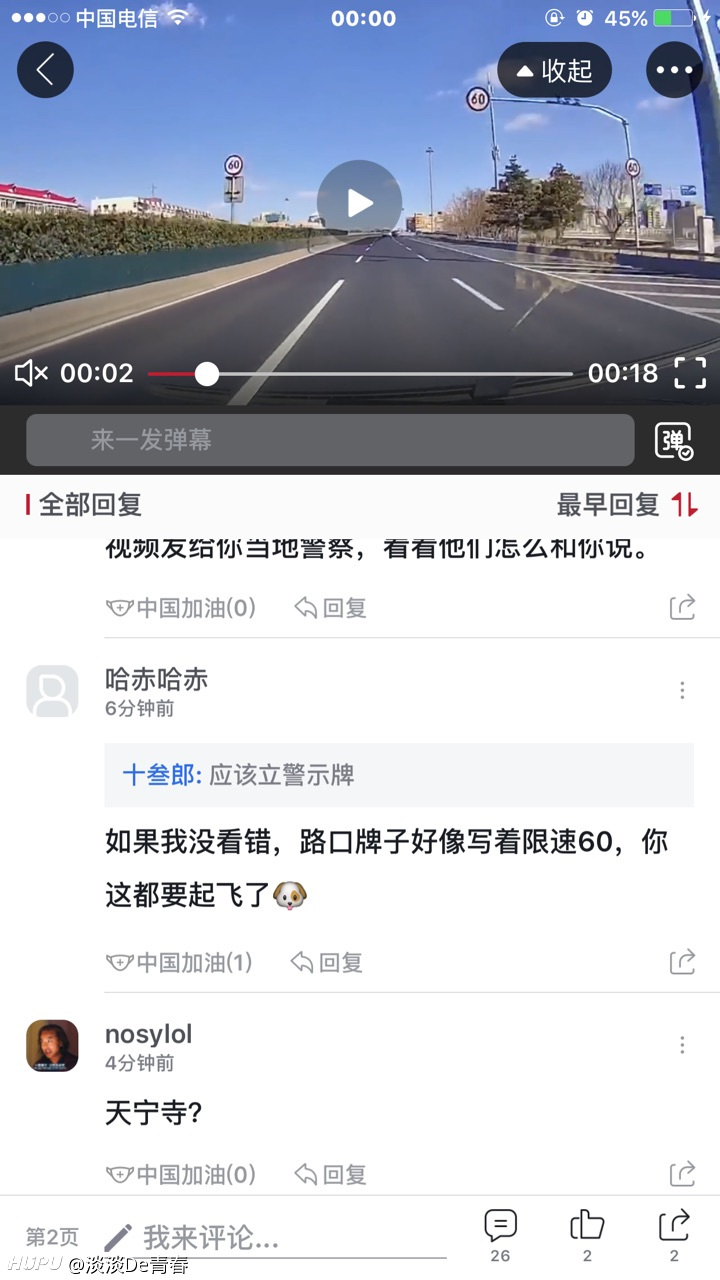The width and height of the screenshot is (720, 1280).
Task: Enter fullscreen video mode
Action: (690, 373)
